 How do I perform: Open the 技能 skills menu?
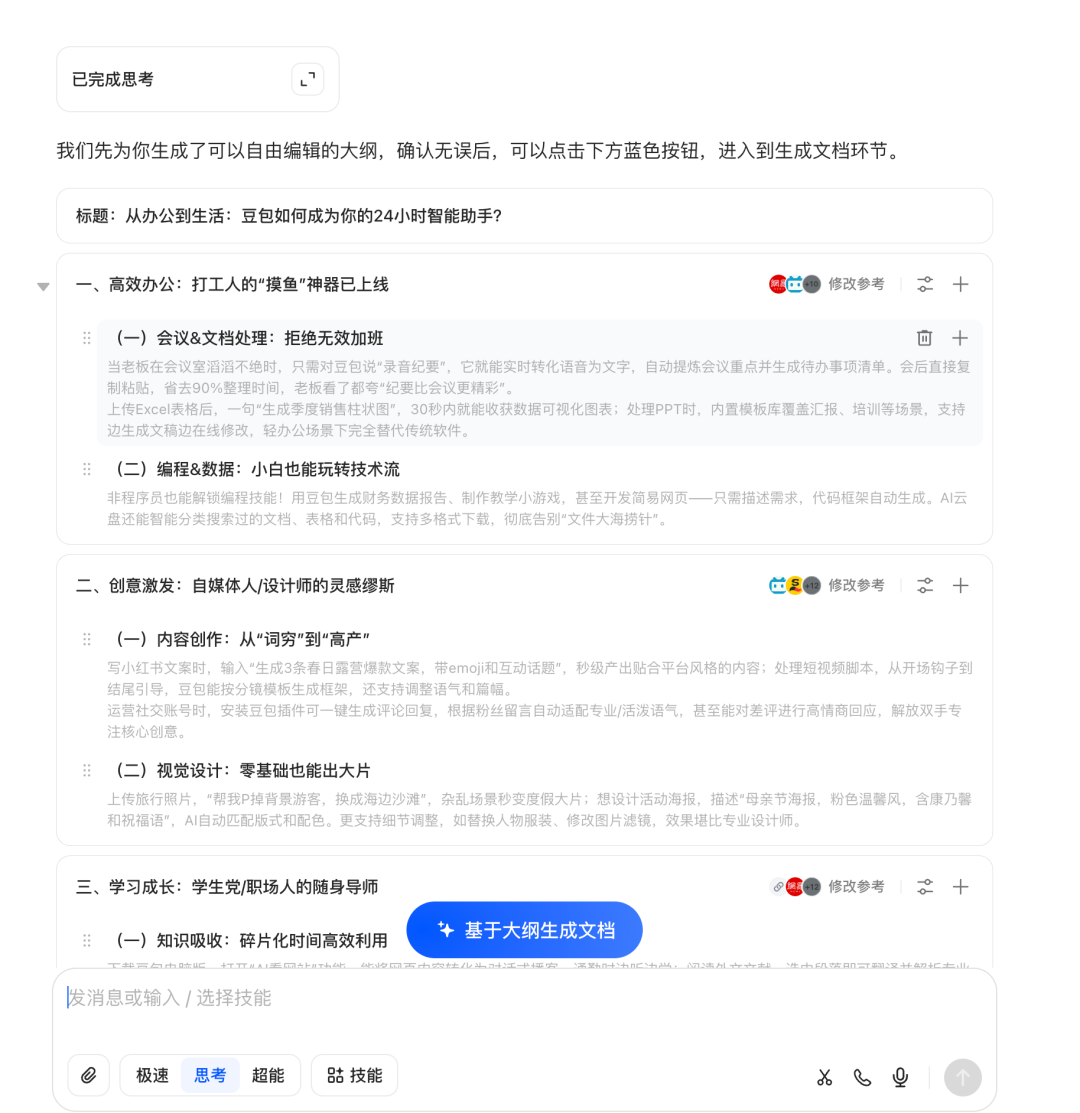354,1076
